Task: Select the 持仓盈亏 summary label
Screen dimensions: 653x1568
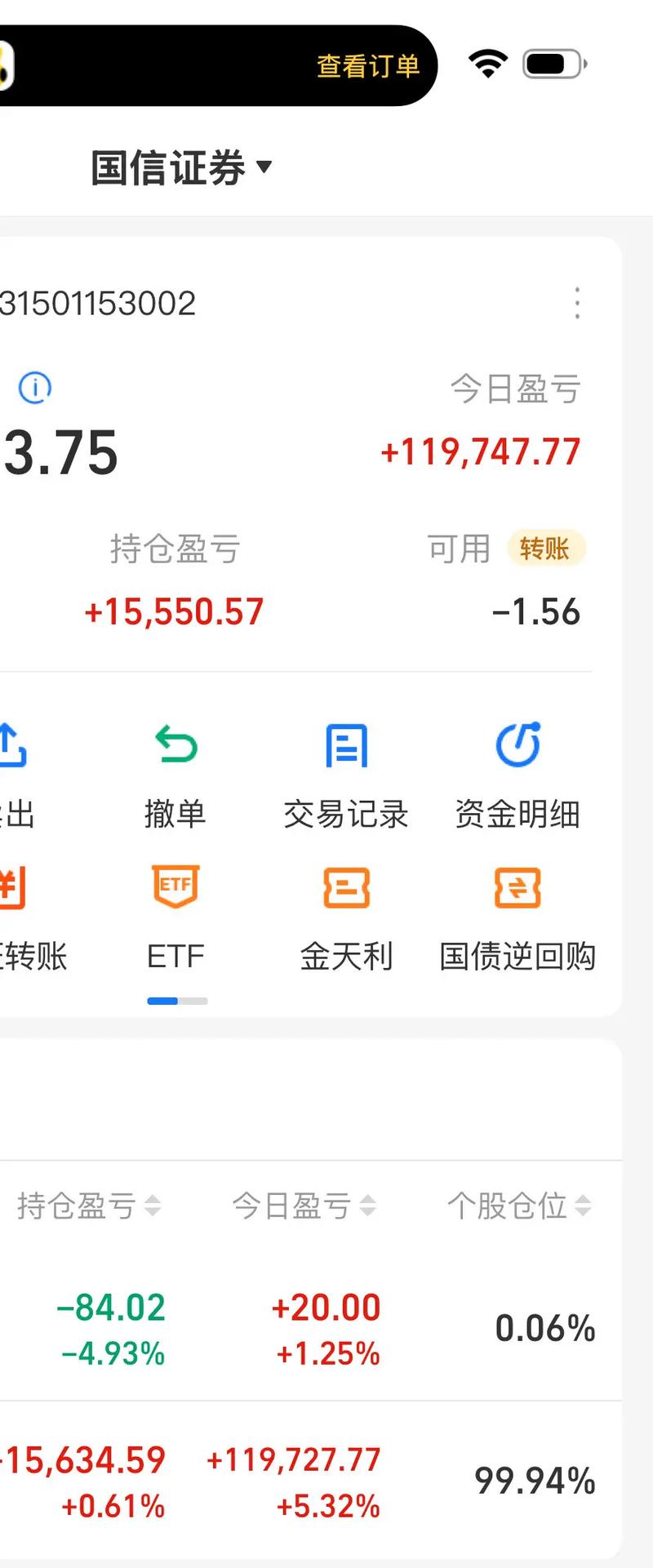Action: coord(175,550)
